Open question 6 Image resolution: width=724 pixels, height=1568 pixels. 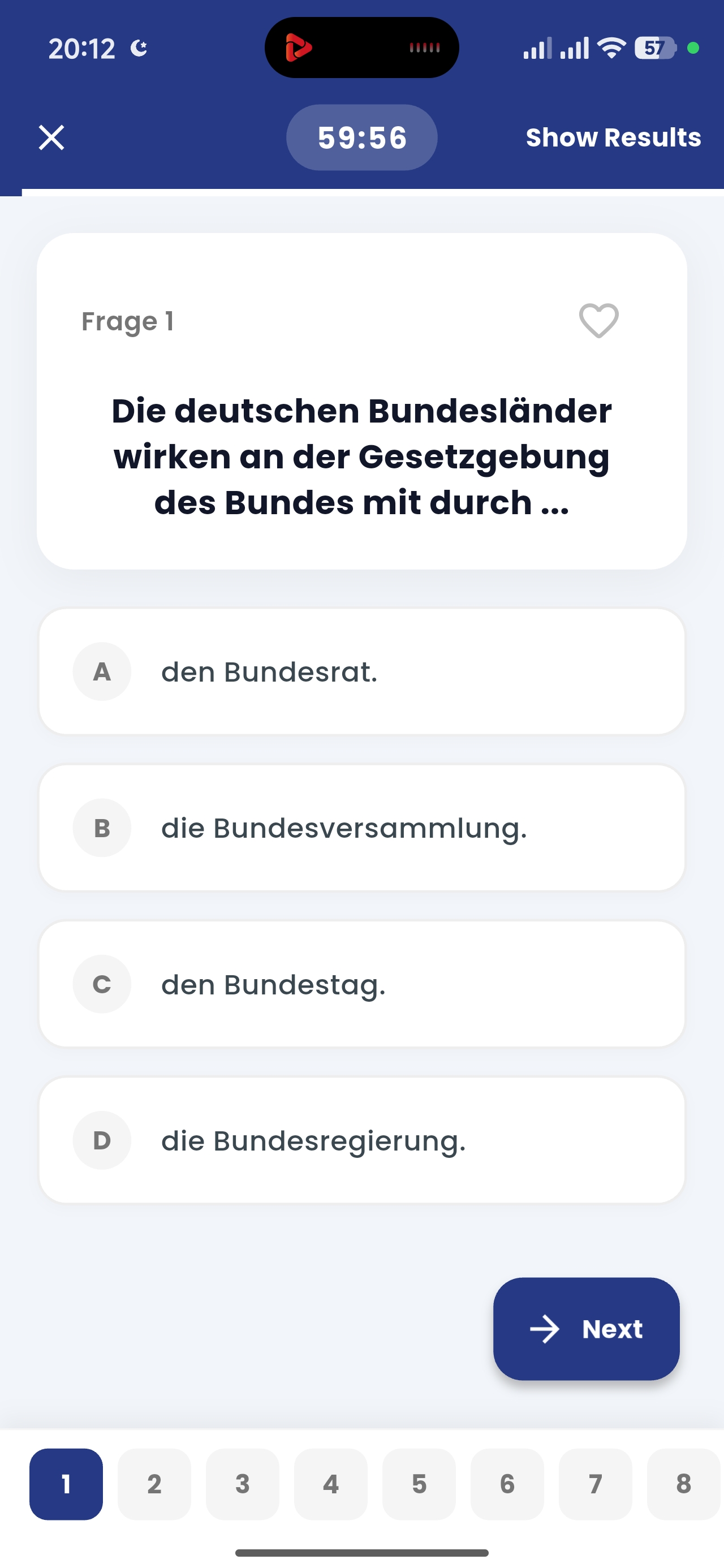507,1484
